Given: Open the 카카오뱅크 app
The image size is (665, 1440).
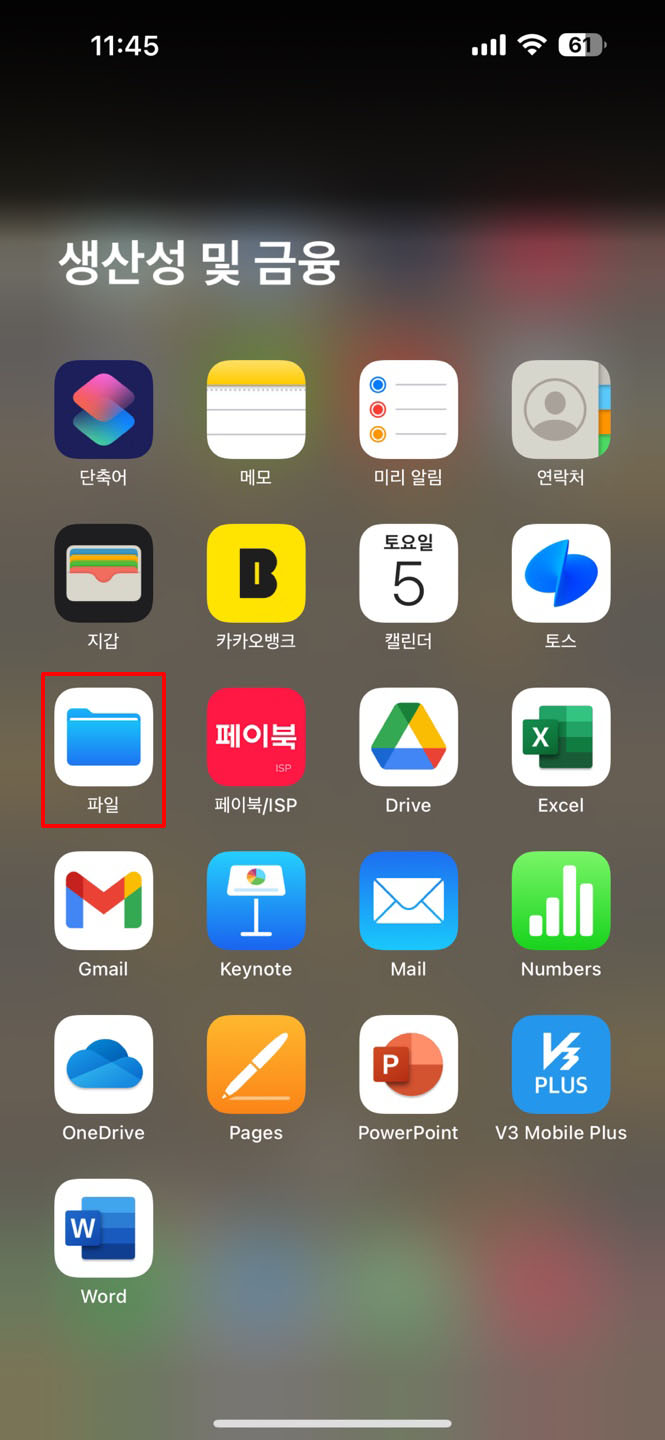Looking at the screenshot, I should click(256, 574).
